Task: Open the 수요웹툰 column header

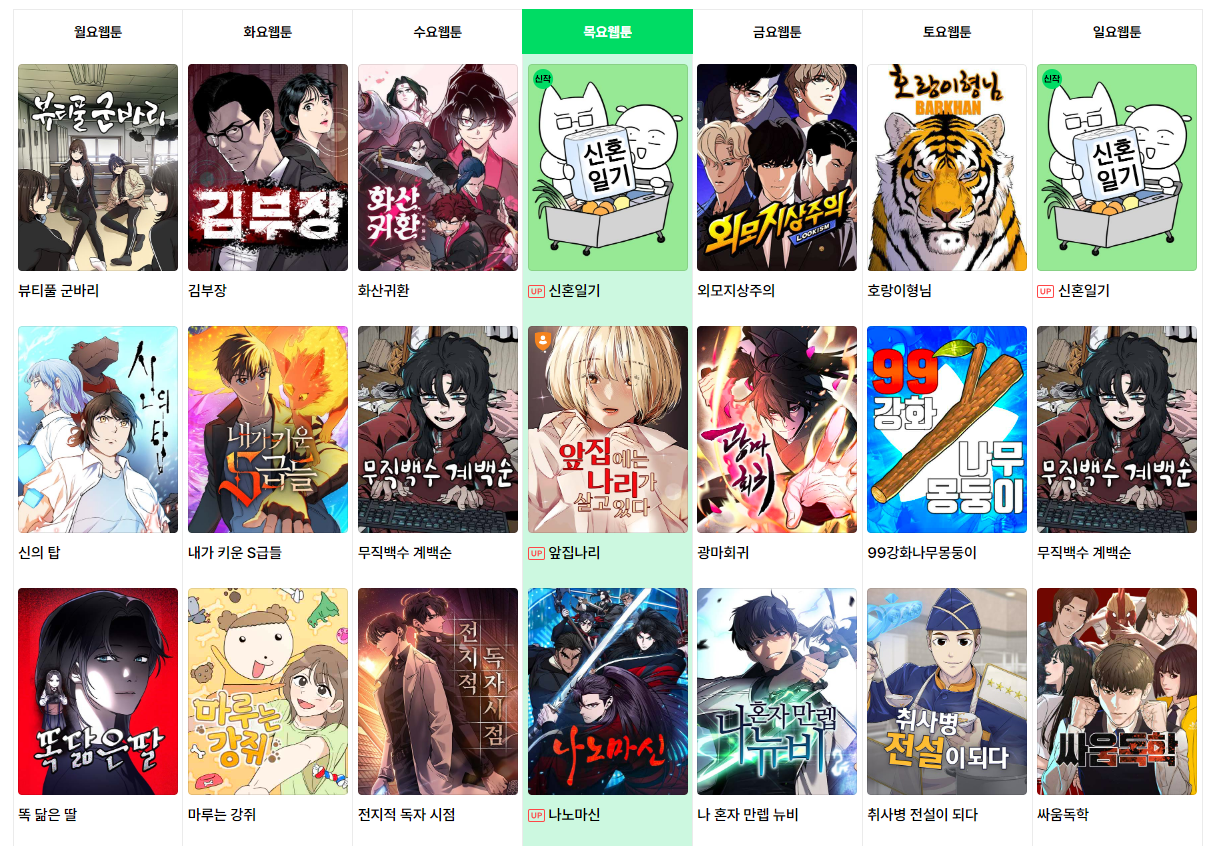Action: pyautogui.click(x=438, y=32)
